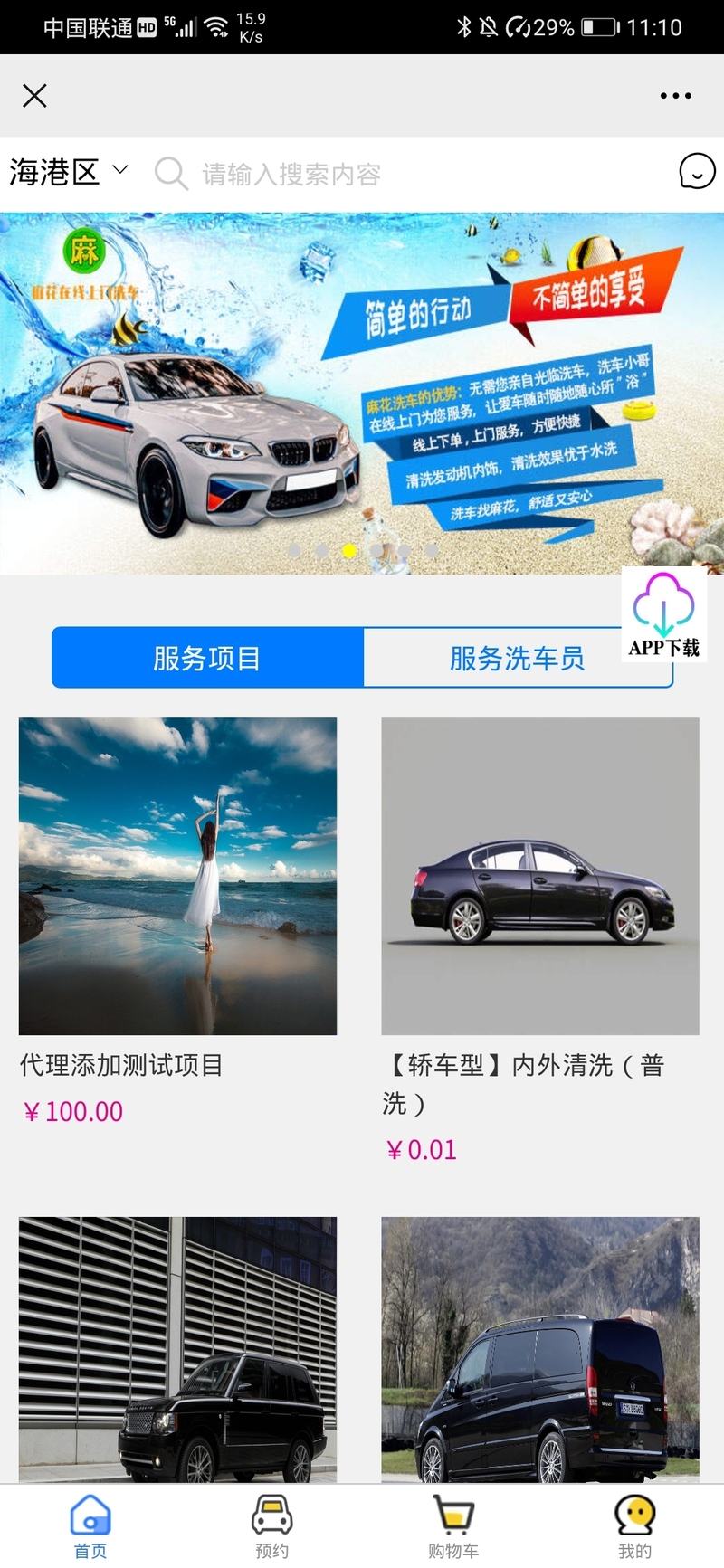This screenshot has width=724, height=1568.
Task: Tap the APP下载 download button
Action: pyautogui.click(x=663, y=615)
